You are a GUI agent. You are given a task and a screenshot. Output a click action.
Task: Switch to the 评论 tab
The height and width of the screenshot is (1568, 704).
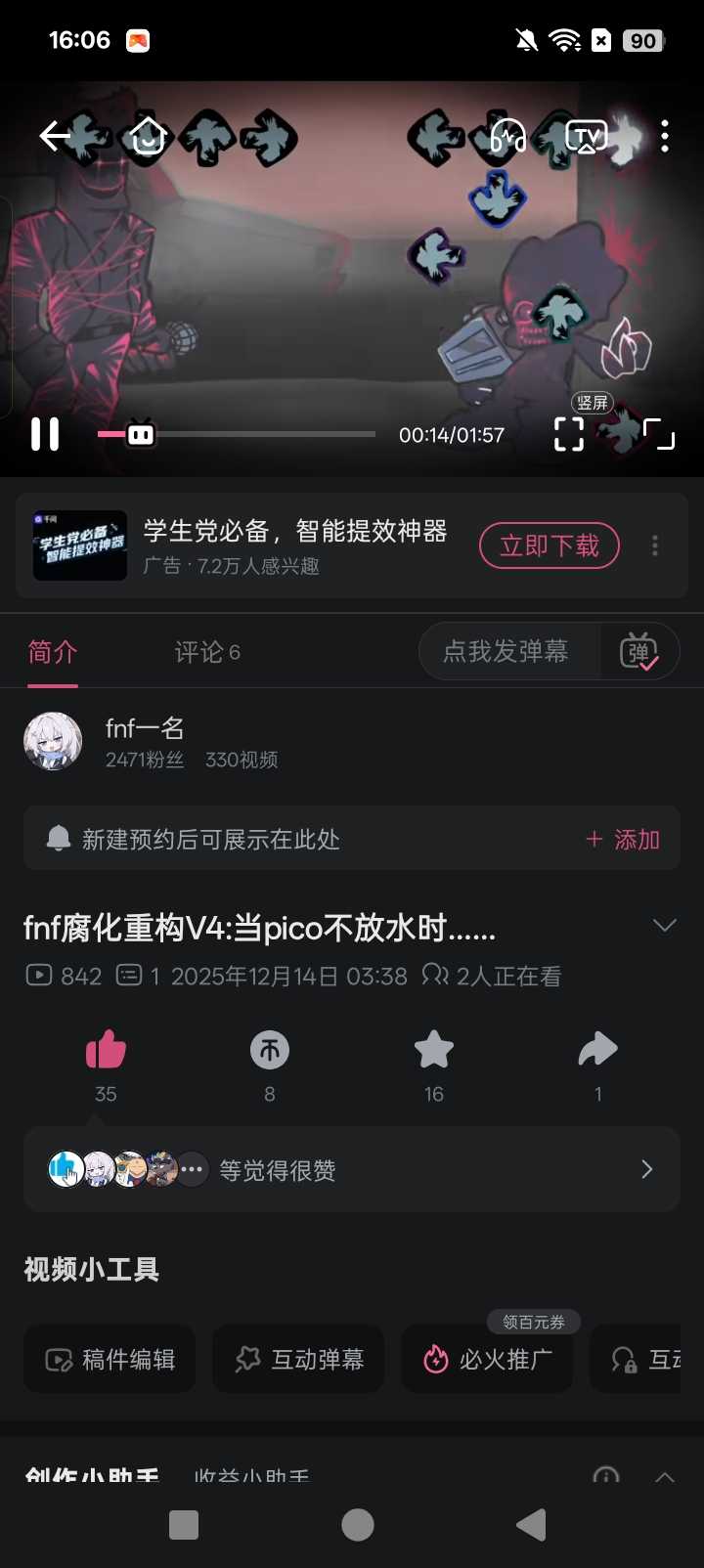(x=207, y=652)
